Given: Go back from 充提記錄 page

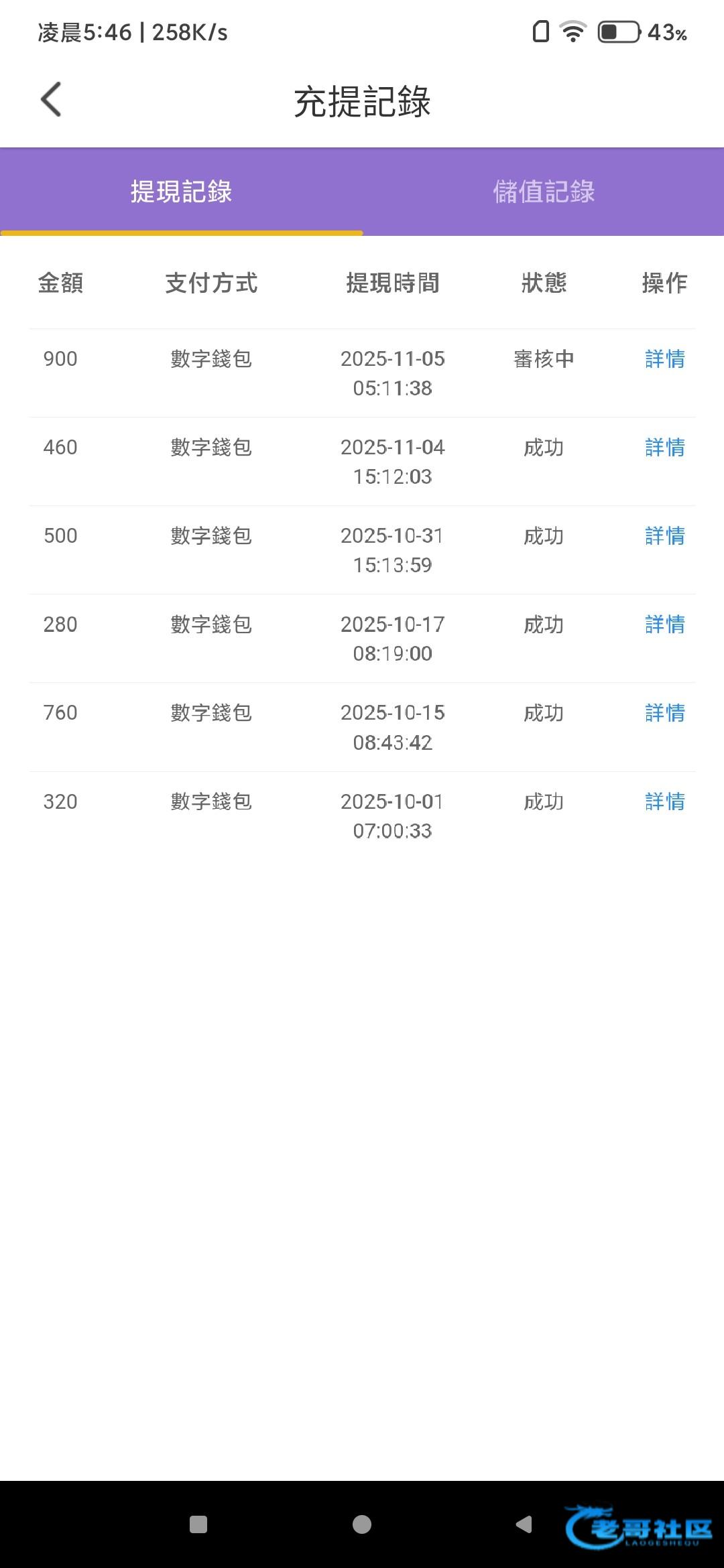Looking at the screenshot, I should pos(51,100).
